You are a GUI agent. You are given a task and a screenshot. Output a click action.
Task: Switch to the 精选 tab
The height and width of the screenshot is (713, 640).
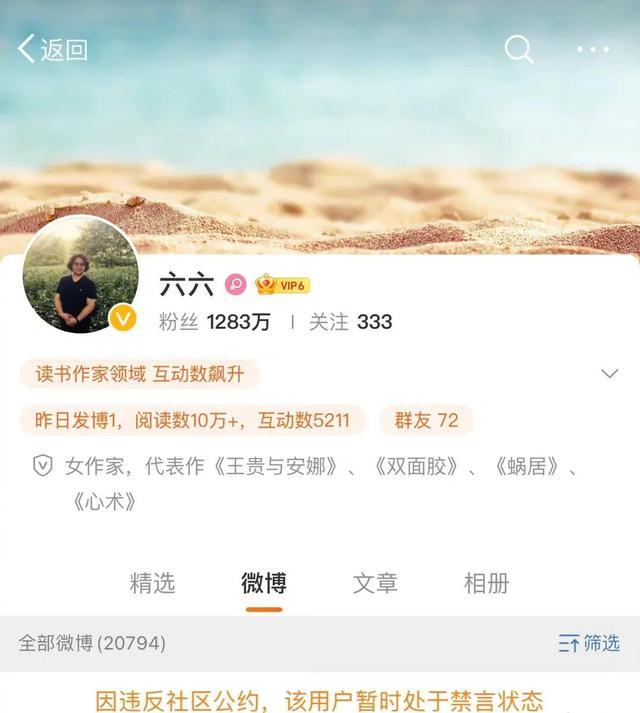coord(152,583)
